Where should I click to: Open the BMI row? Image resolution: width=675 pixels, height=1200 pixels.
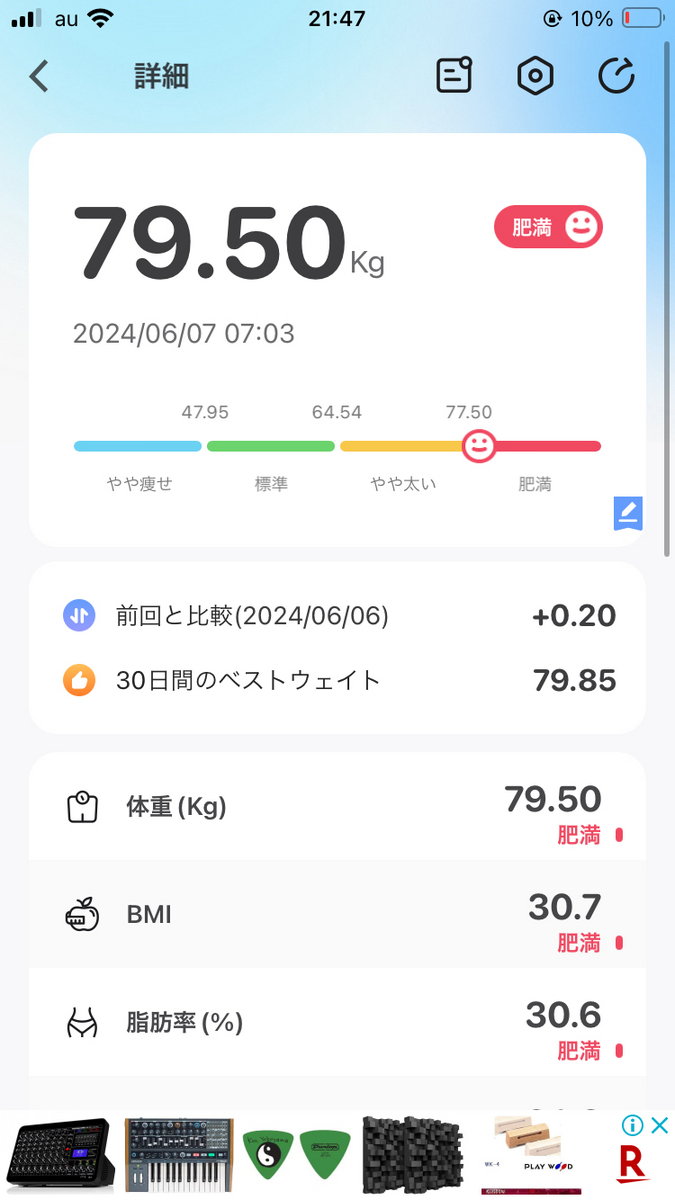click(x=337, y=914)
